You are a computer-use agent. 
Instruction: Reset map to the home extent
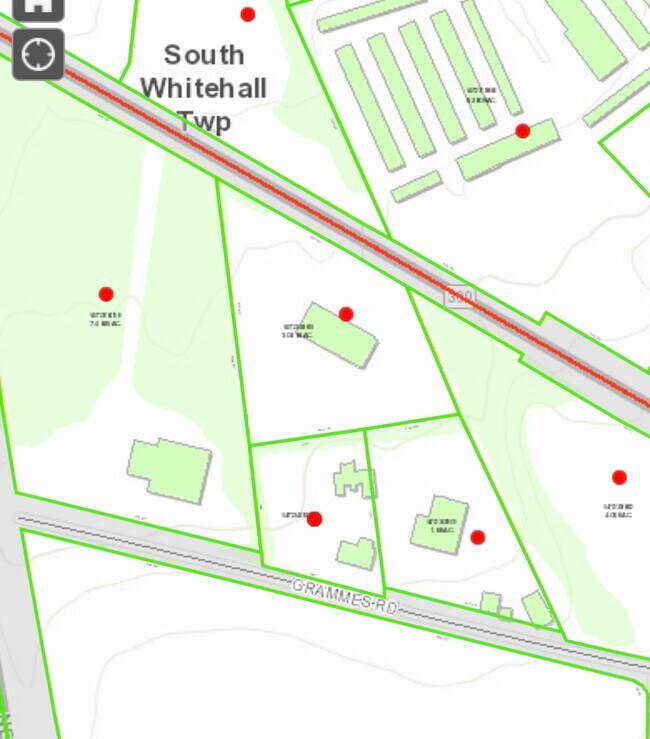coord(38,6)
